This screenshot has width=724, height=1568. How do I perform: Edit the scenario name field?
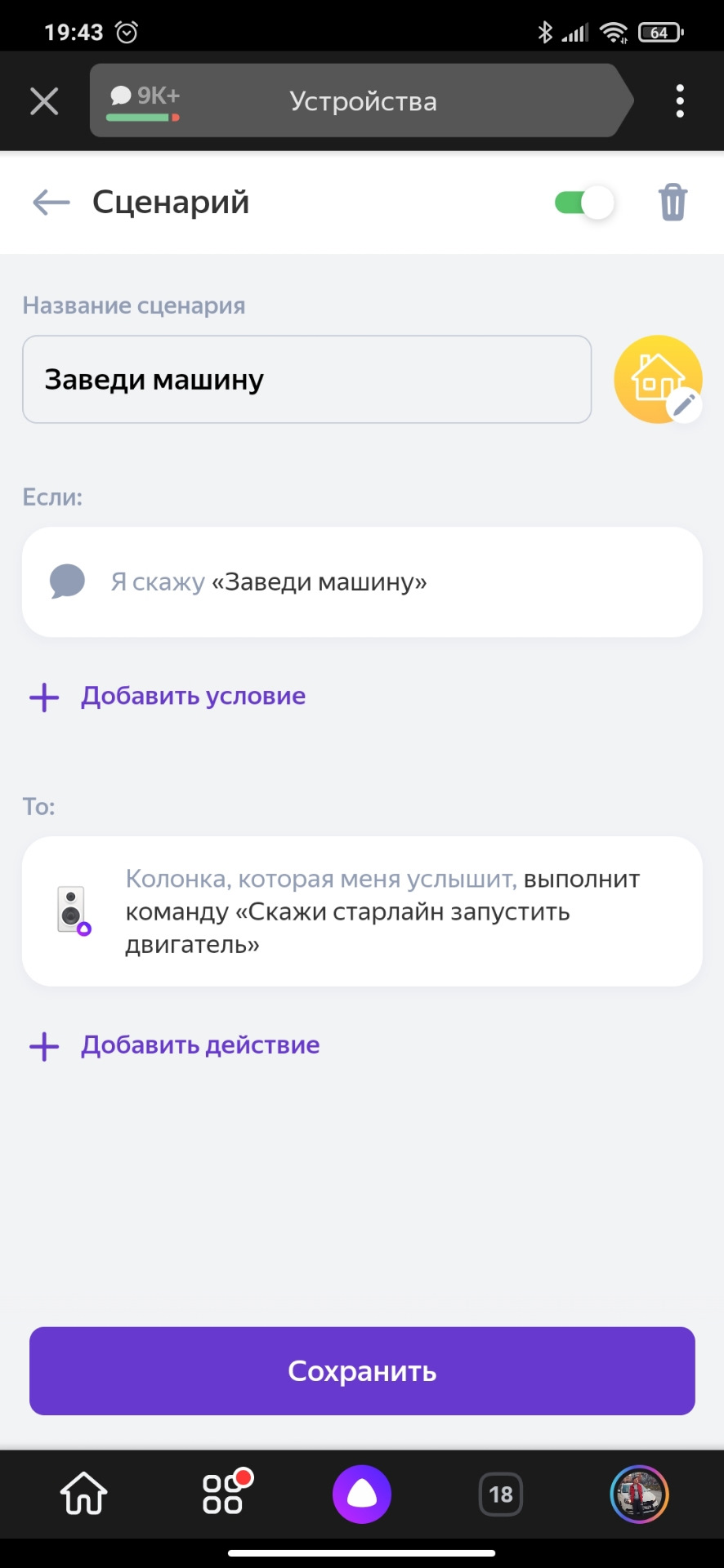[306, 380]
